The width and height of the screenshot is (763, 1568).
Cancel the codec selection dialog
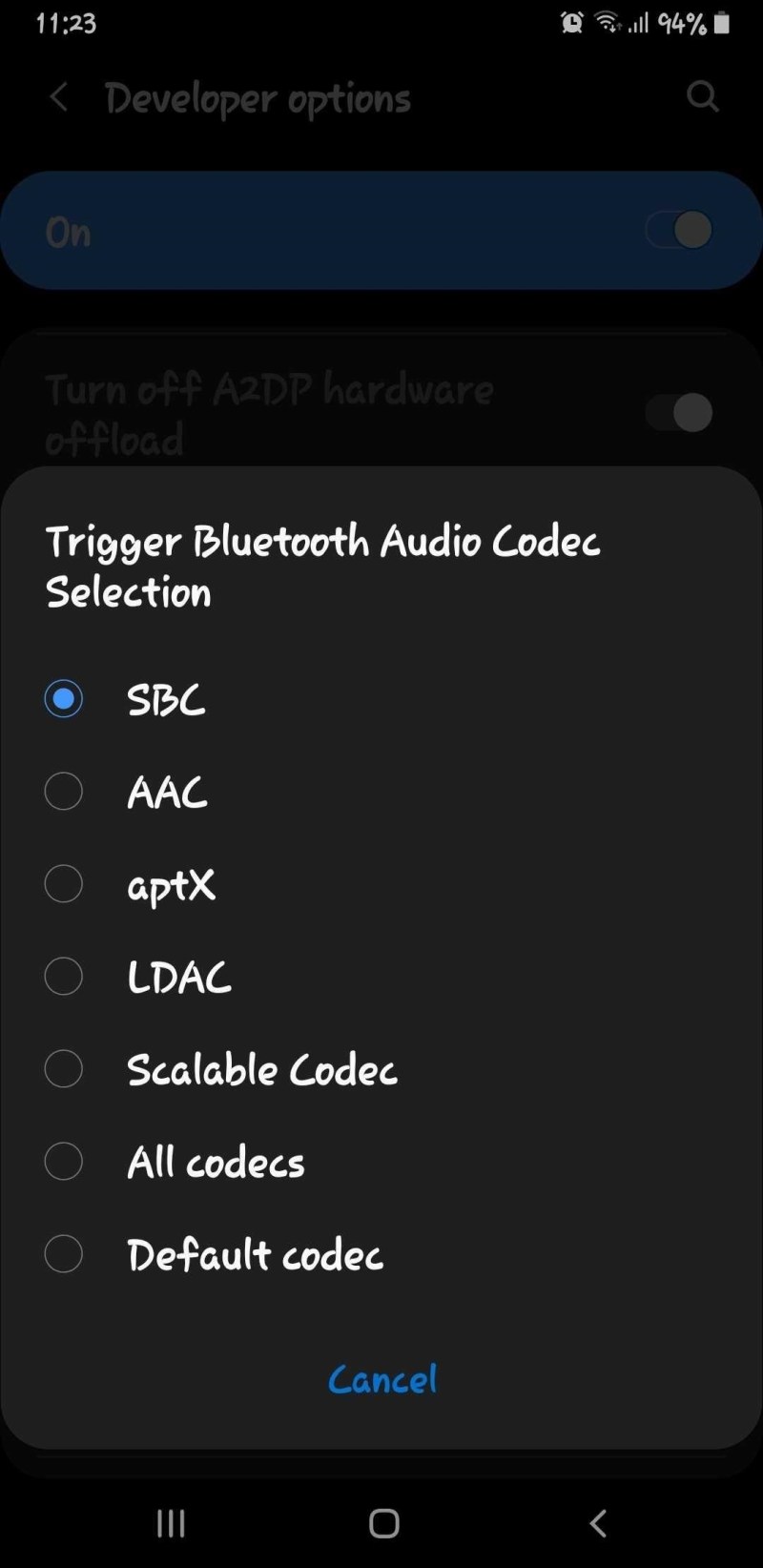(x=382, y=1379)
